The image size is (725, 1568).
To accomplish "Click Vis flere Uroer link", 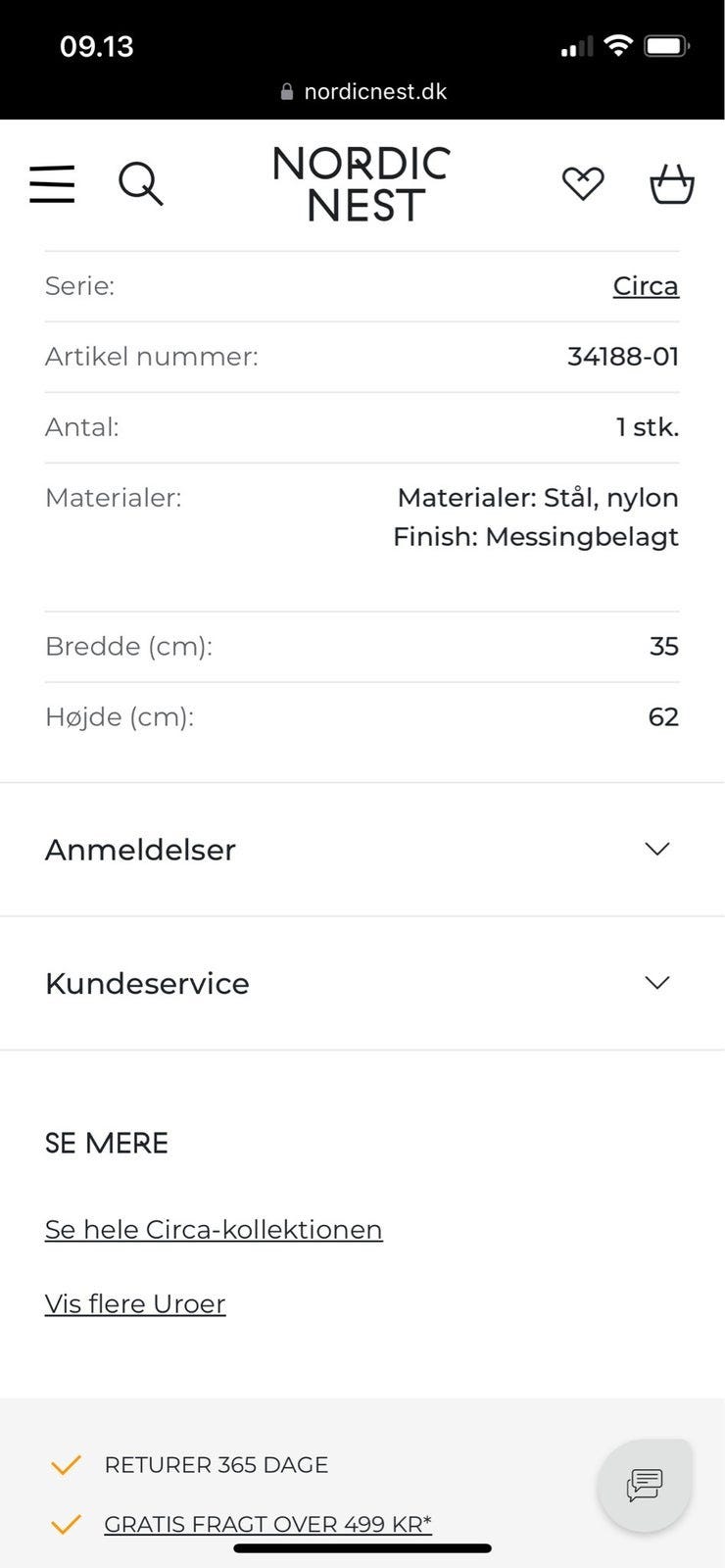I will coord(134,1303).
